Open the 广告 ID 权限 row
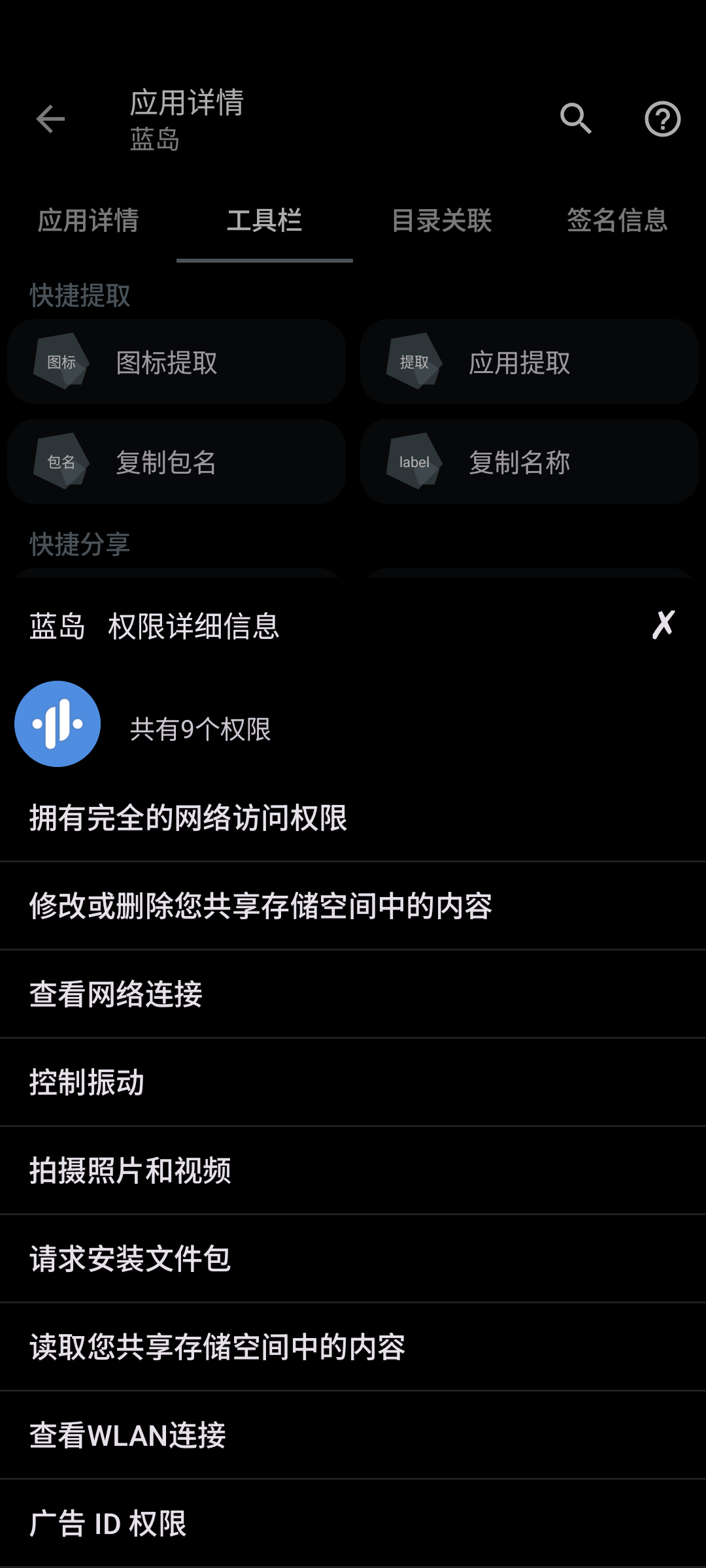 [353, 1524]
